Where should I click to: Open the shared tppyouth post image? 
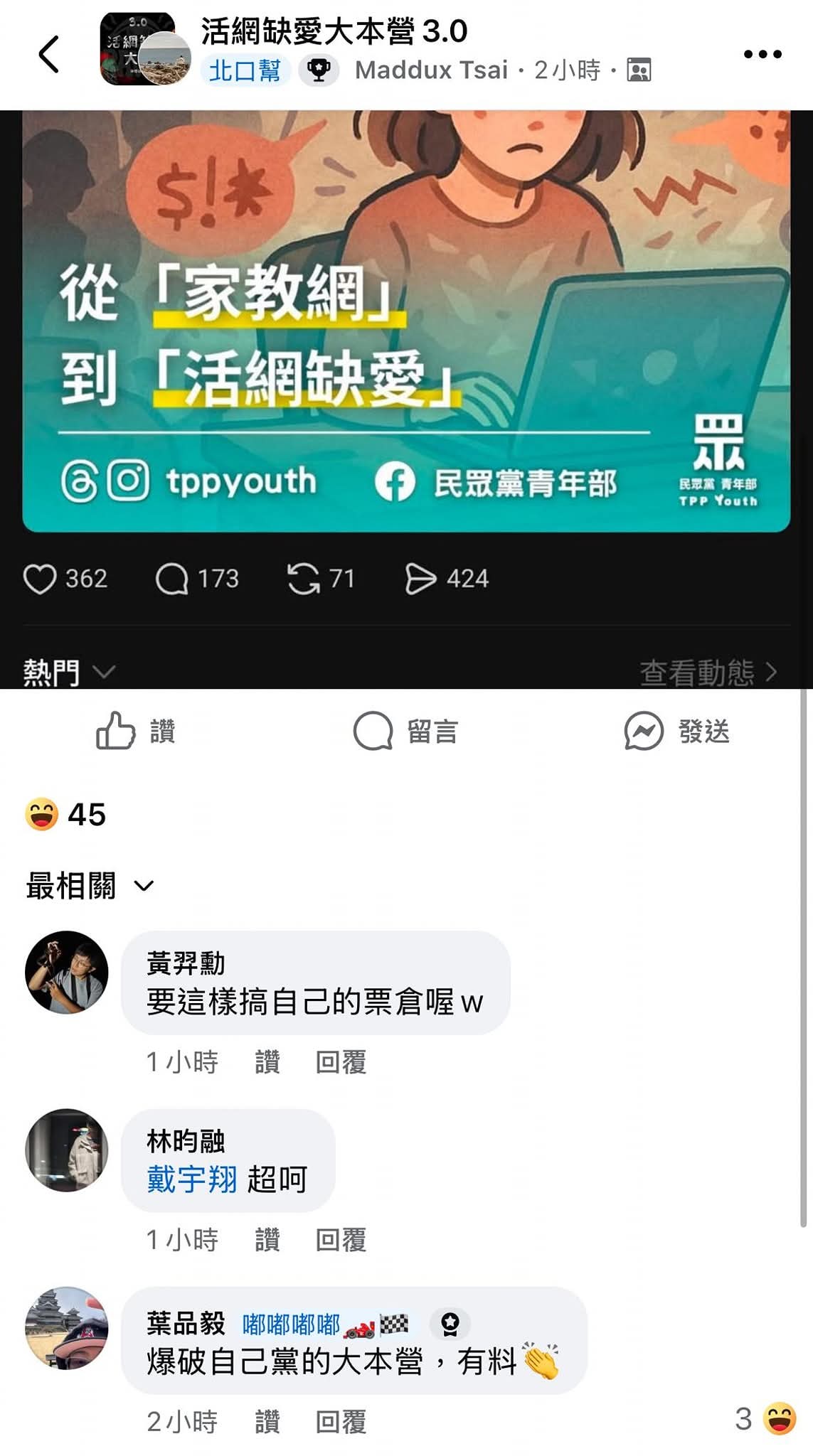406,320
